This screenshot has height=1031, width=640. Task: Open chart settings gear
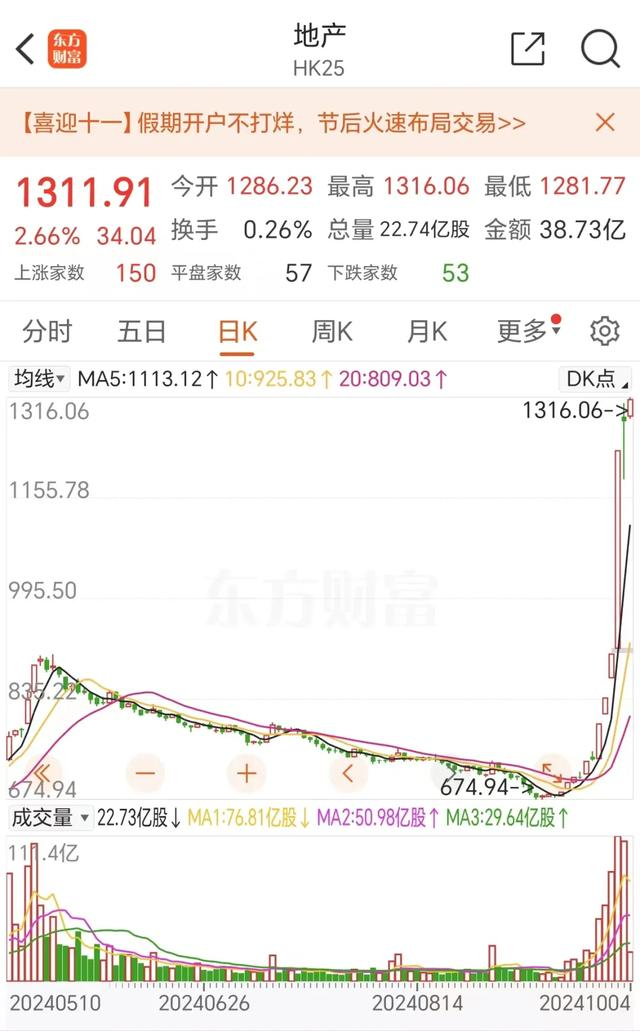pyautogui.click(x=604, y=331)
